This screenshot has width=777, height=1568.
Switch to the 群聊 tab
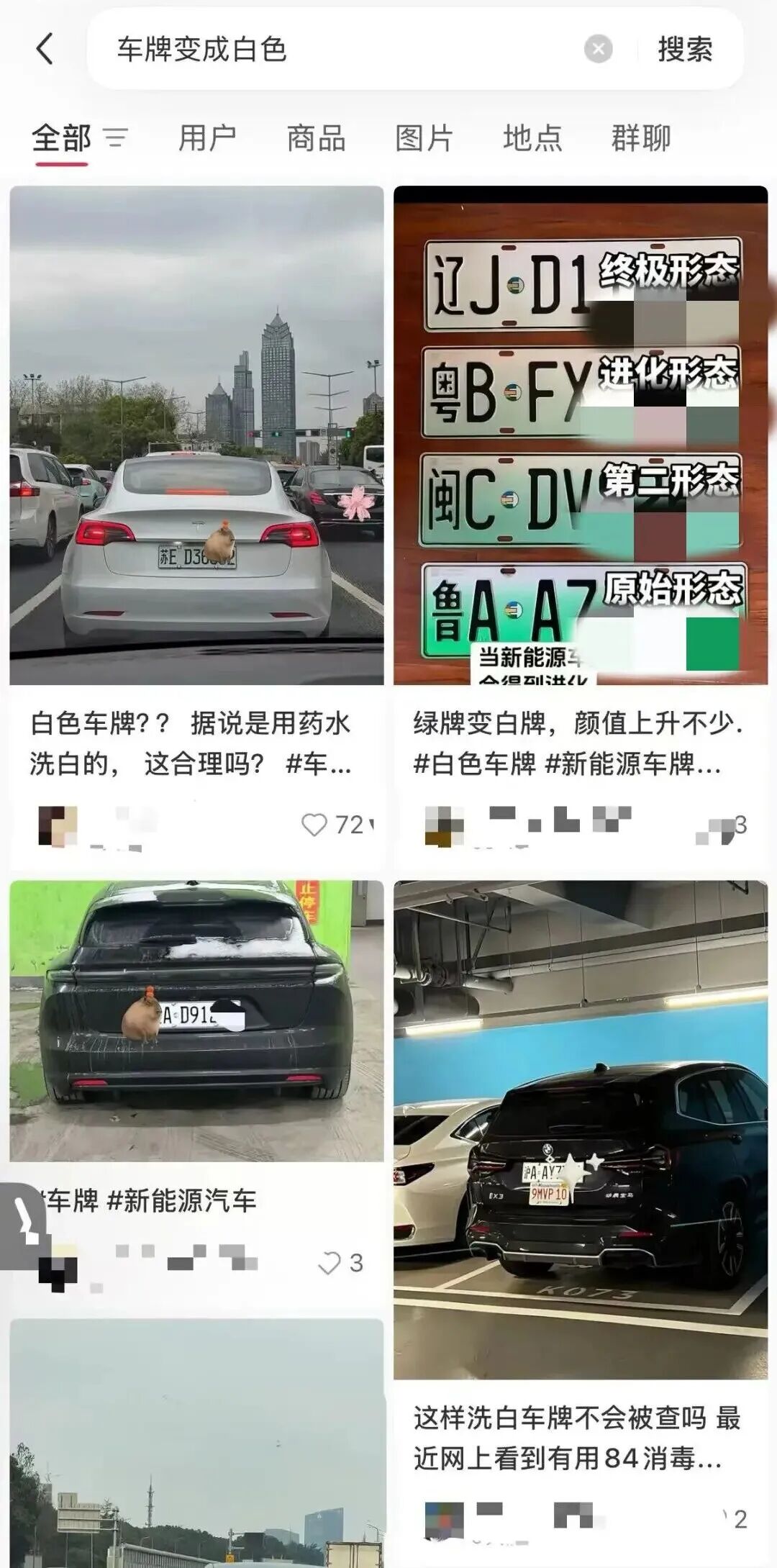pyautogui.click(x=640, y=137)
